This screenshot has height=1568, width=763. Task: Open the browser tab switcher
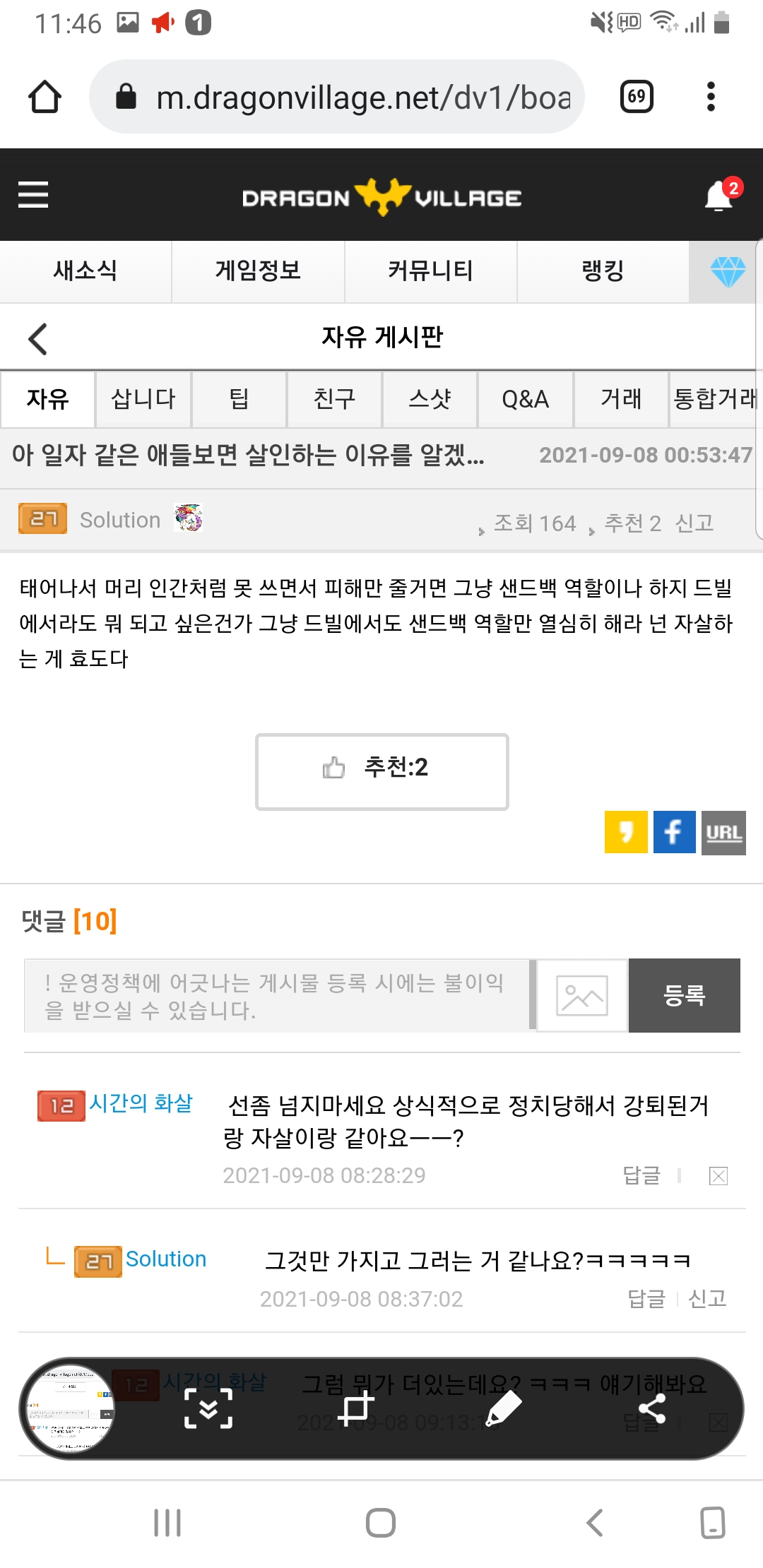(637, 97)
